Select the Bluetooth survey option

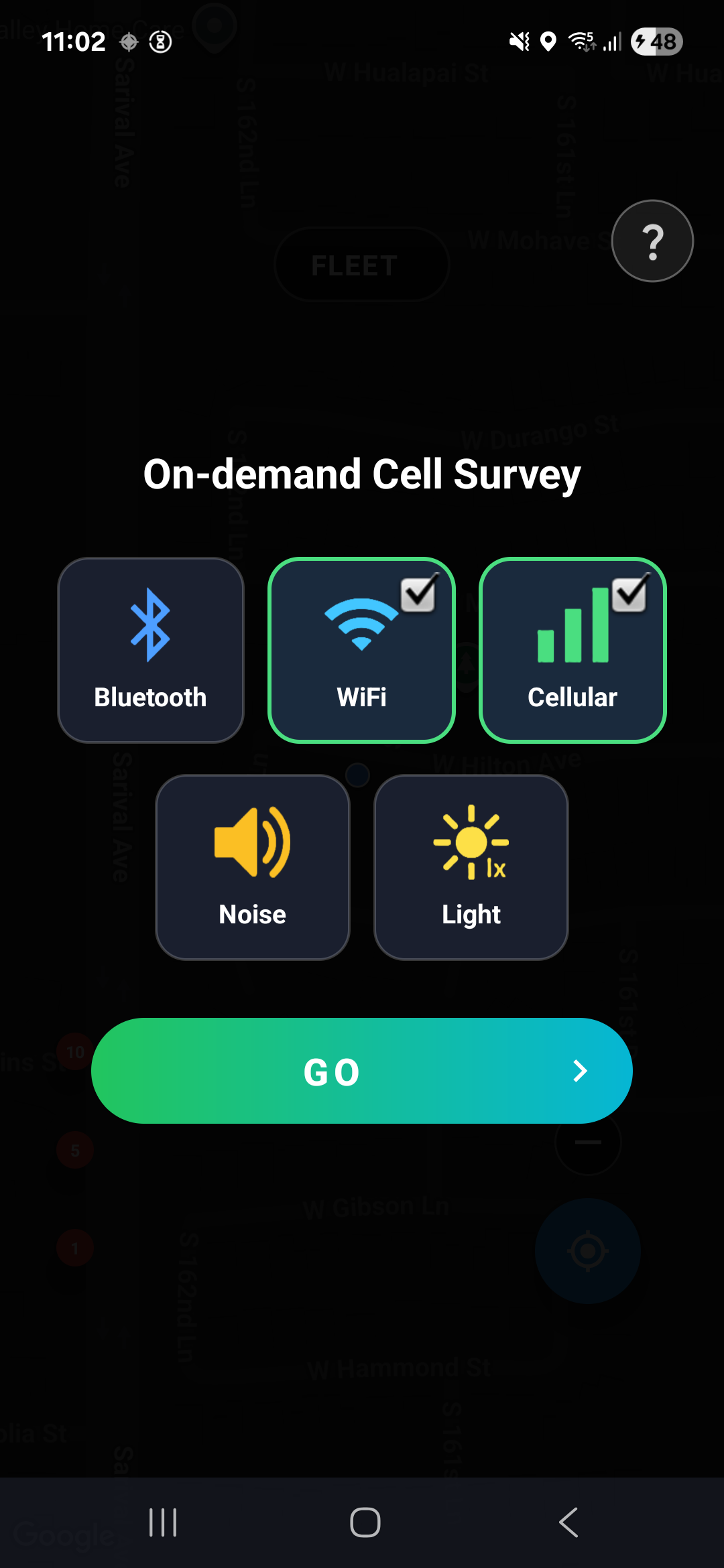click(x=150, y=648)
